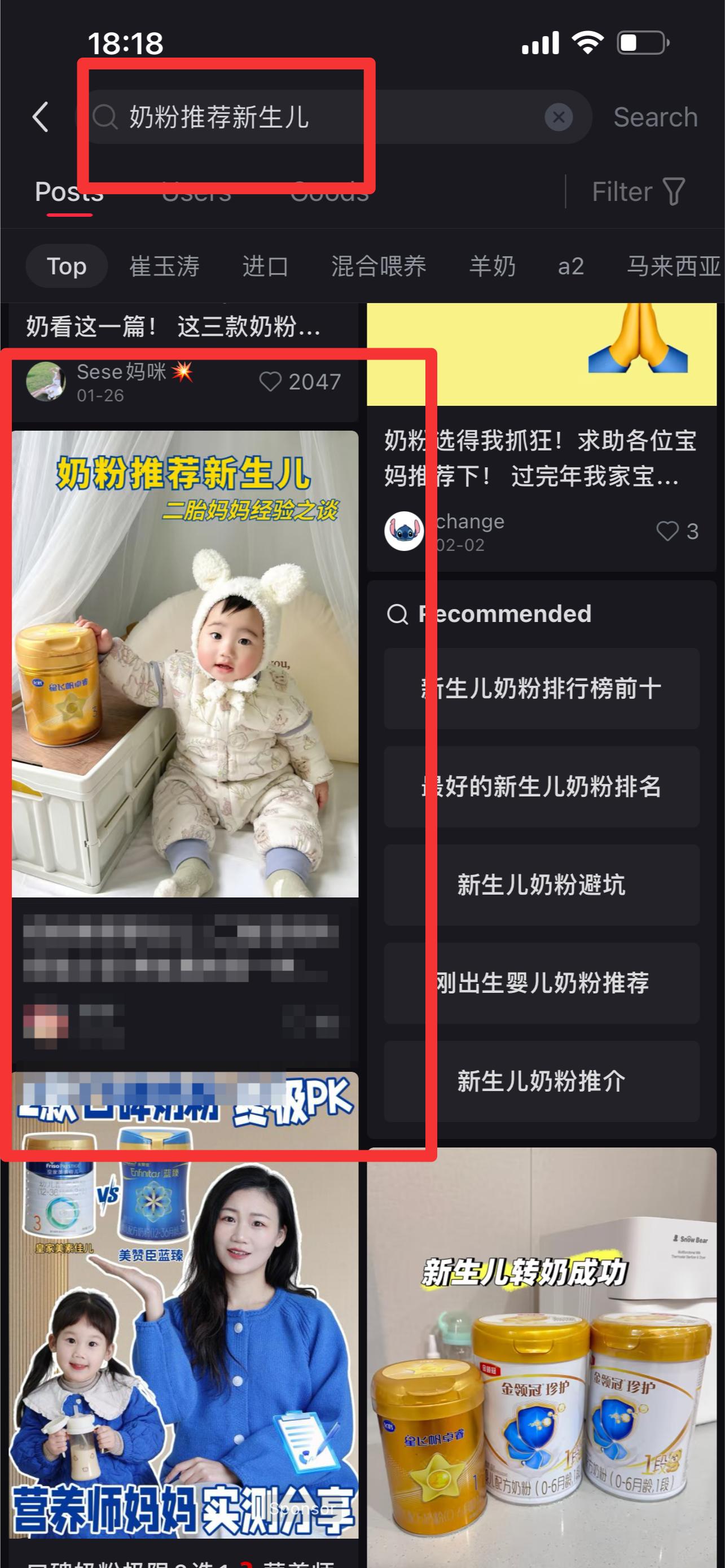The height and width of the screenshot is (1568, 725).
Task: Select the Top chip
Action: tap(67, 266)
